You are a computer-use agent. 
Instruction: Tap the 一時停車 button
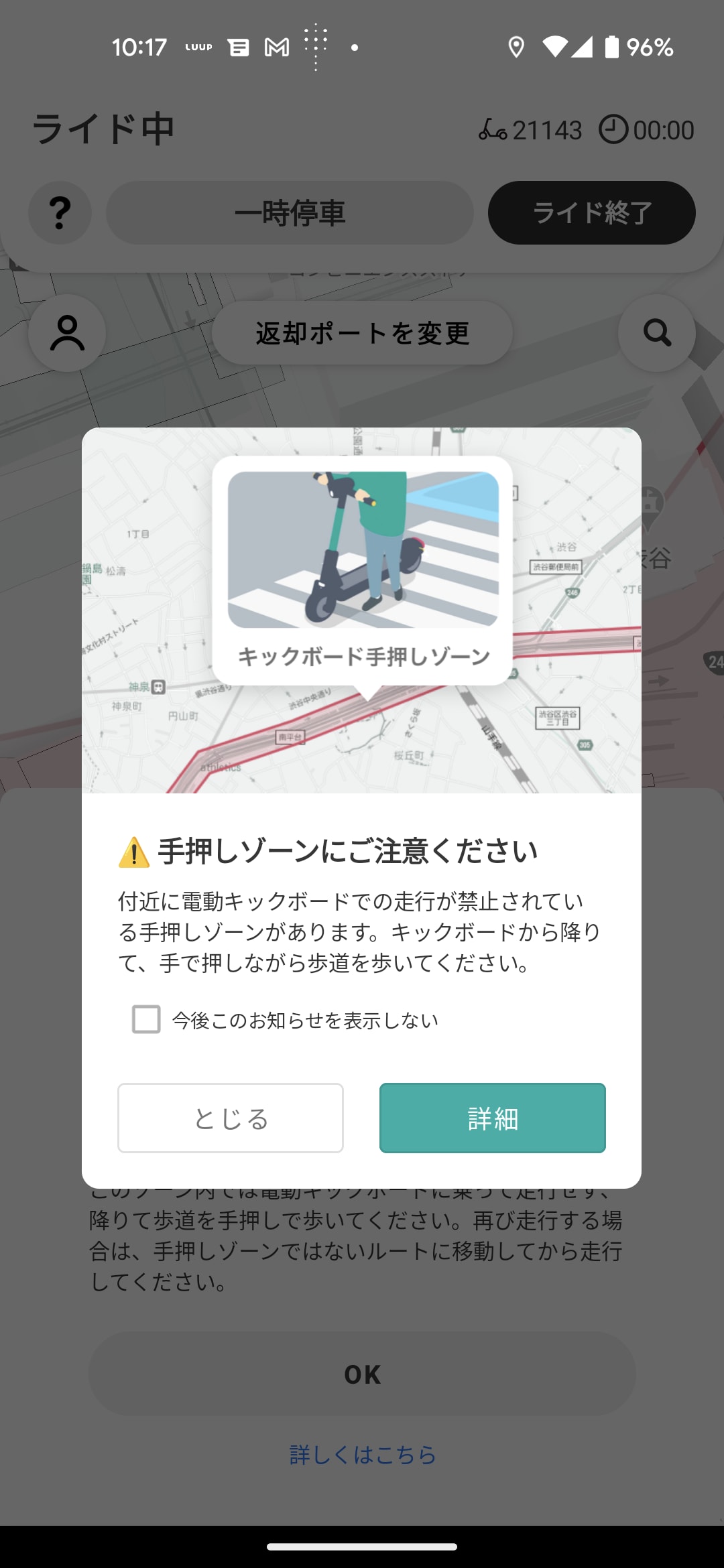(x=290, y=212)
